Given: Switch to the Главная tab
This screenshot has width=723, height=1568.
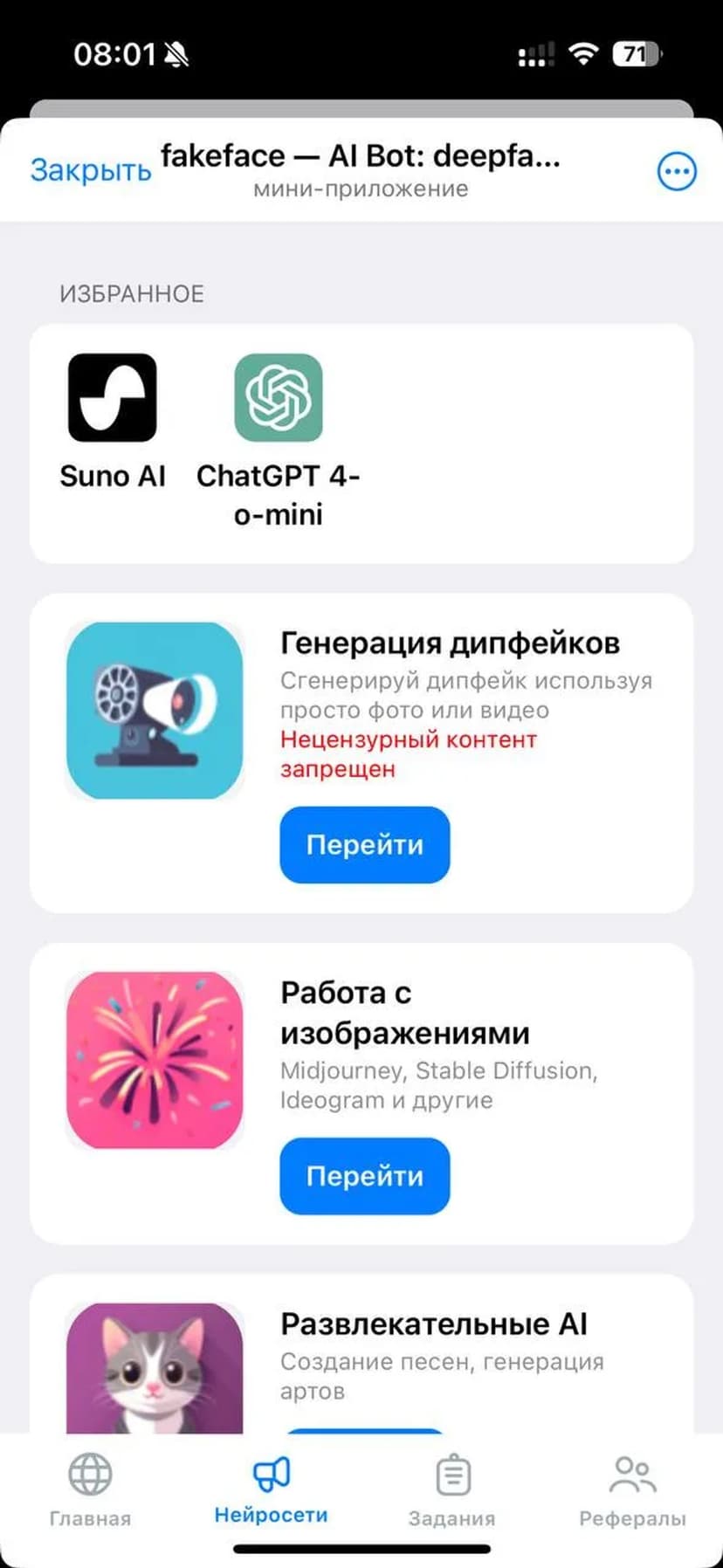Looking at the screenshot, I should pyautogui.click(x=91, y=1490).
